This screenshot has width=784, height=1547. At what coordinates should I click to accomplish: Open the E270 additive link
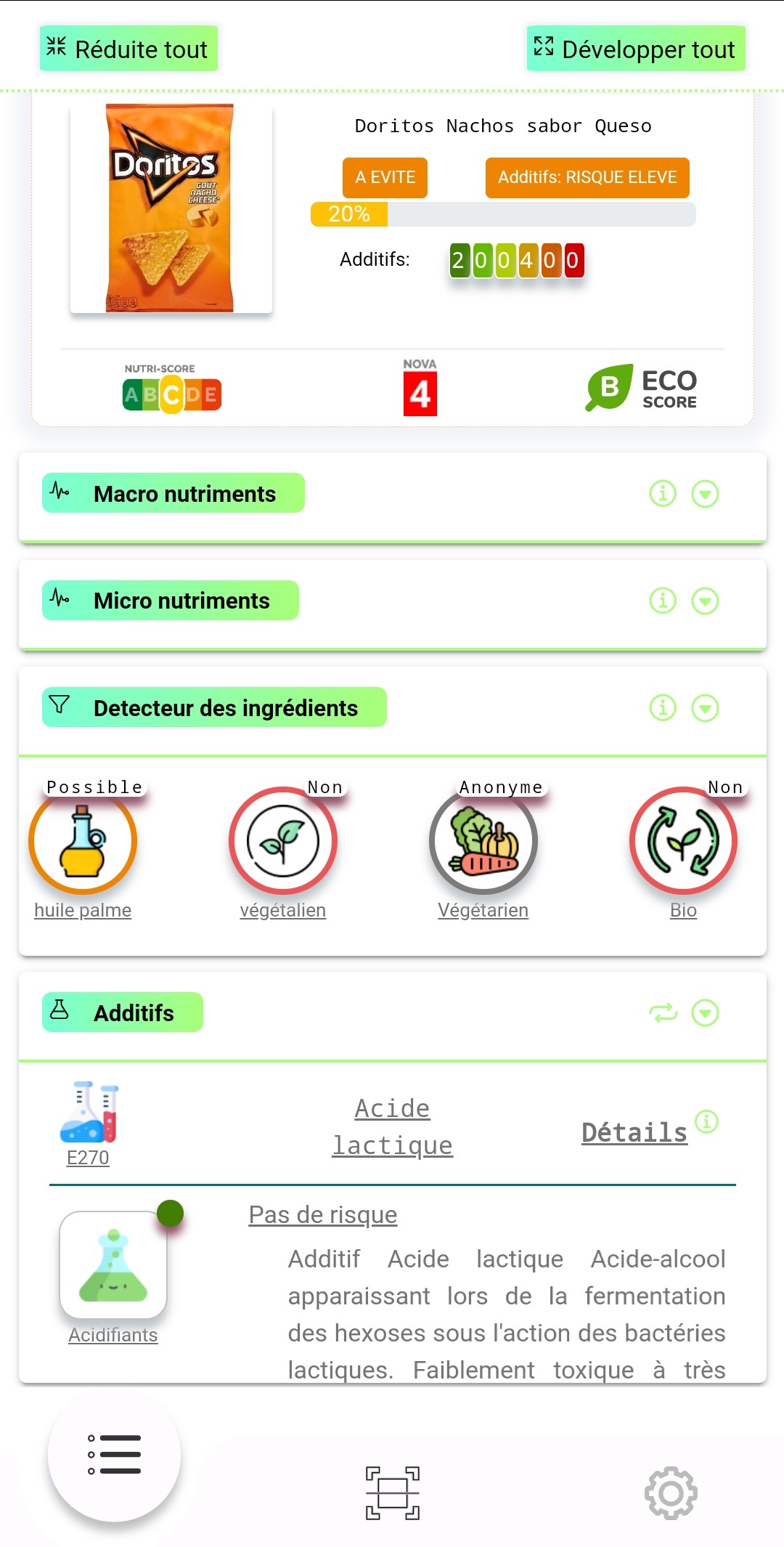[88, 1157]
